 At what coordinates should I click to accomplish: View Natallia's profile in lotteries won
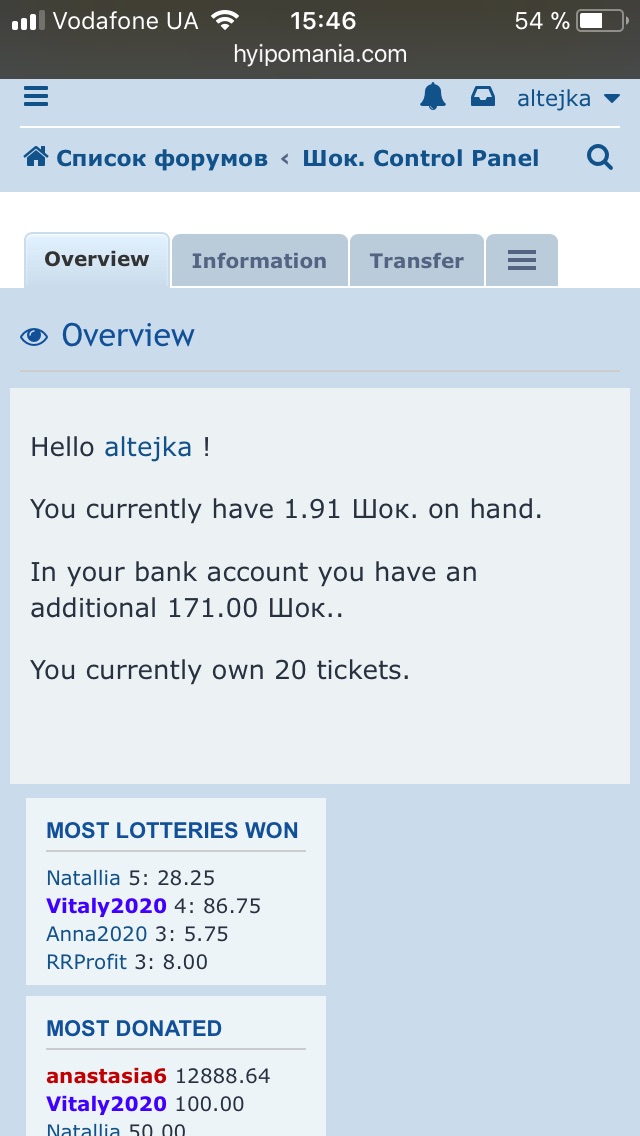(x=83, y=878)
